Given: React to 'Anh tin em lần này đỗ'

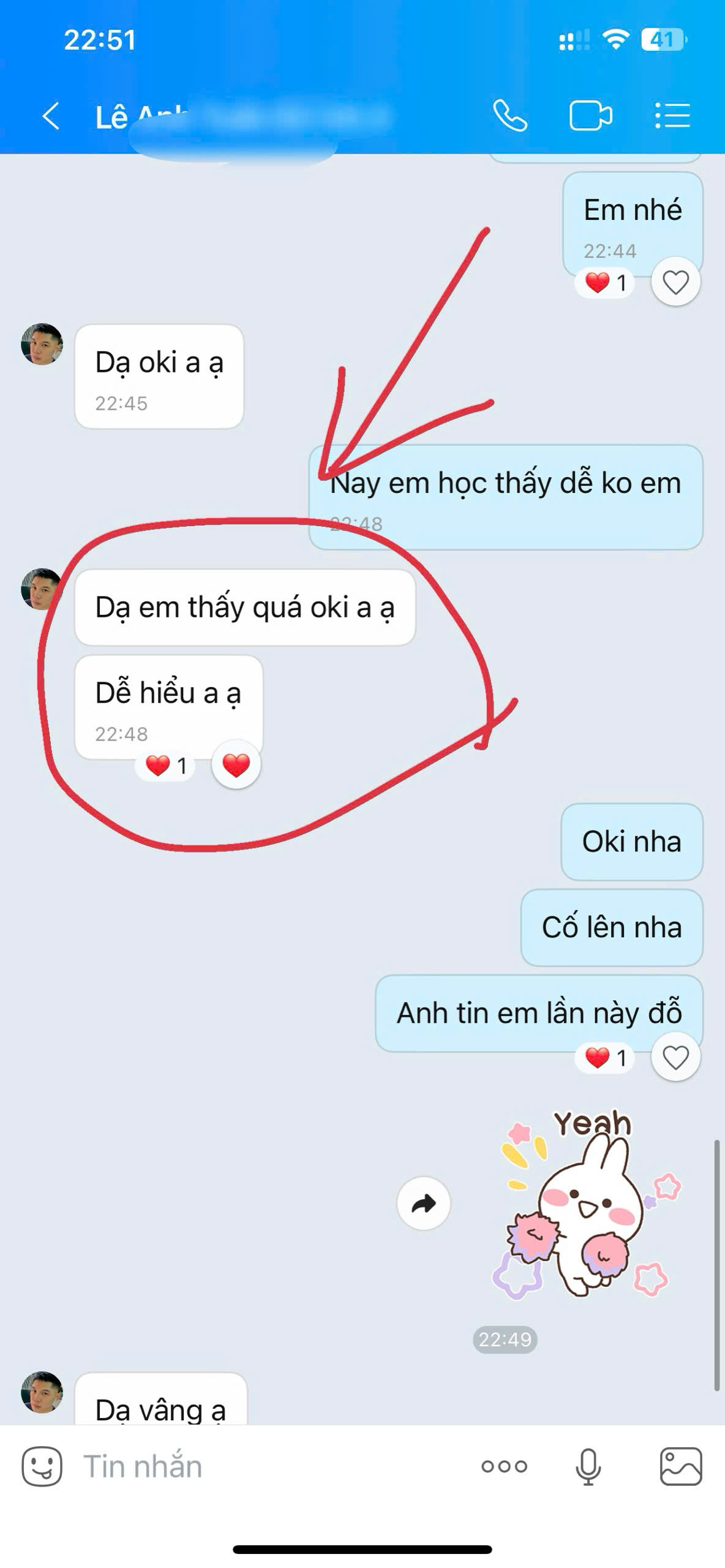Looking at the screenshot, I should tap(675, 1058).
